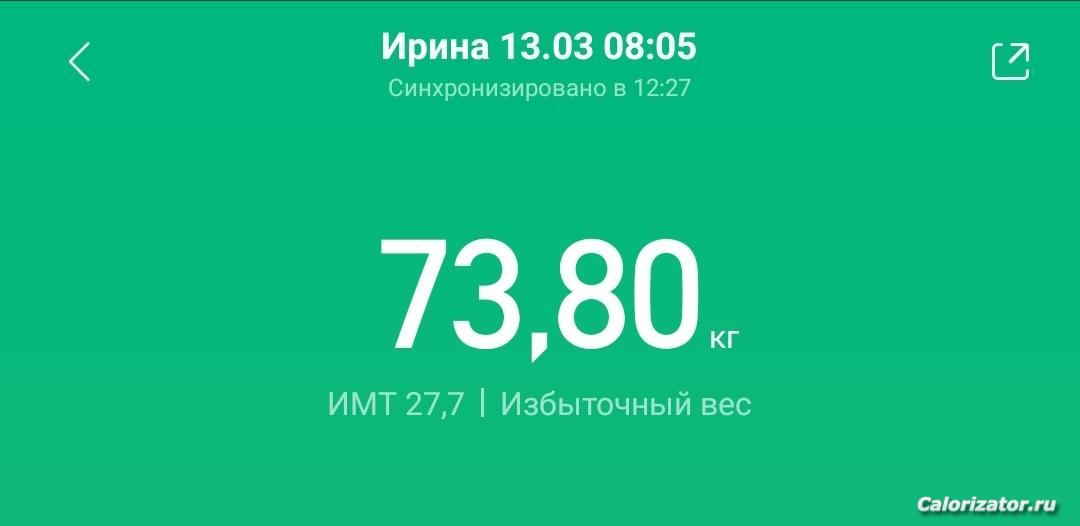Share Irina's weight measurement
Image resolution: width=1080 pixels, height=526 pixels.
tap(1010, 61)
